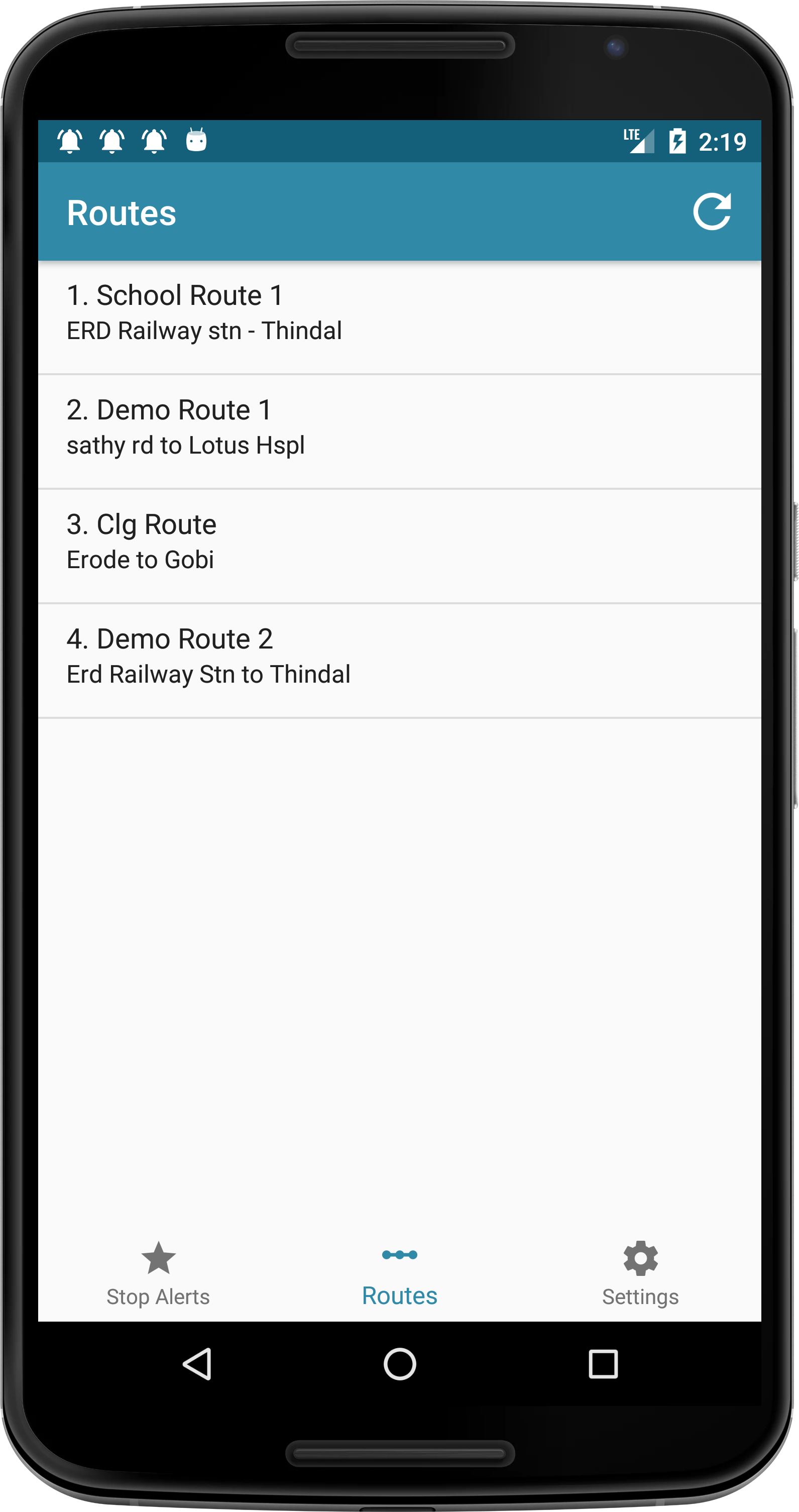Switch to the Stop Alerts tab

pos(158,1272)
